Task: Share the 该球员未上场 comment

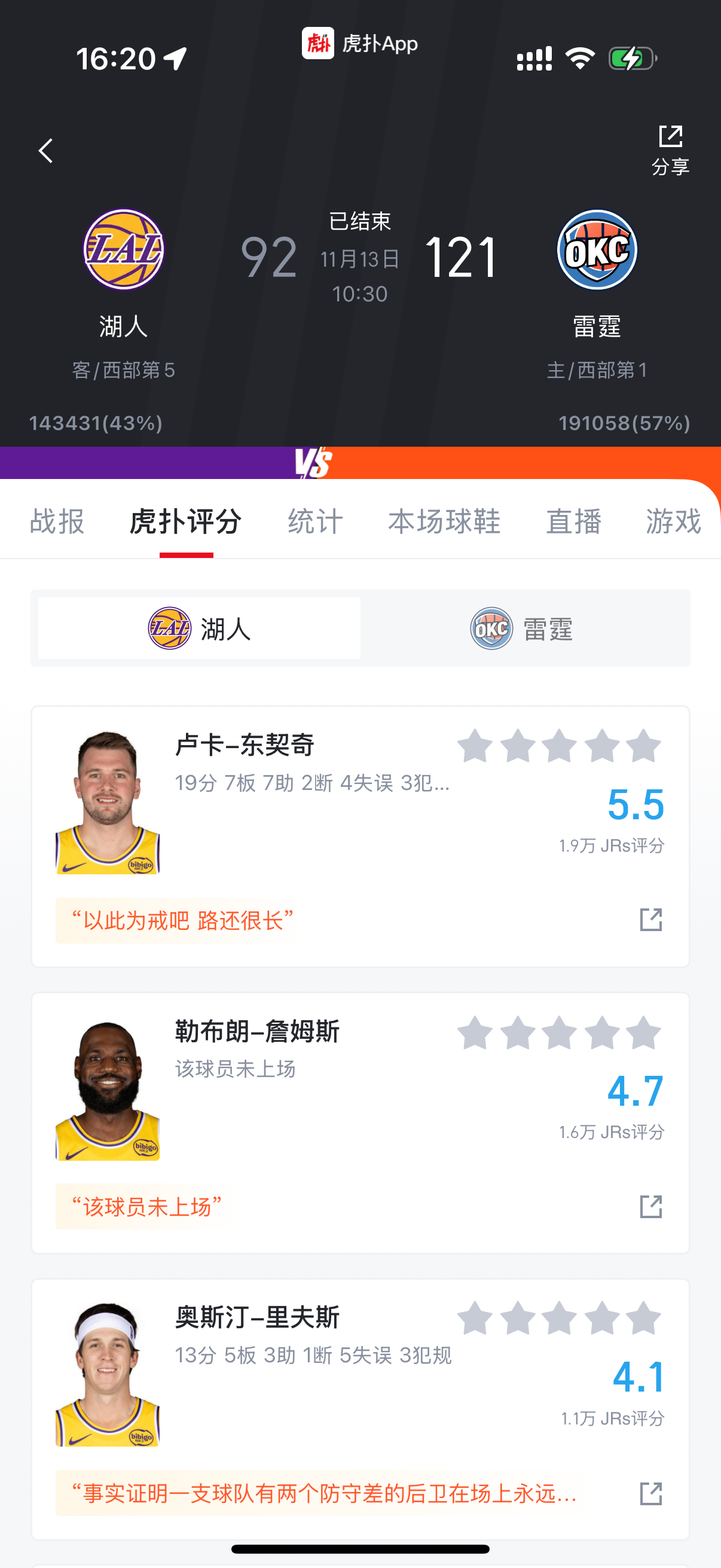Action: (x=650, y=1206)
